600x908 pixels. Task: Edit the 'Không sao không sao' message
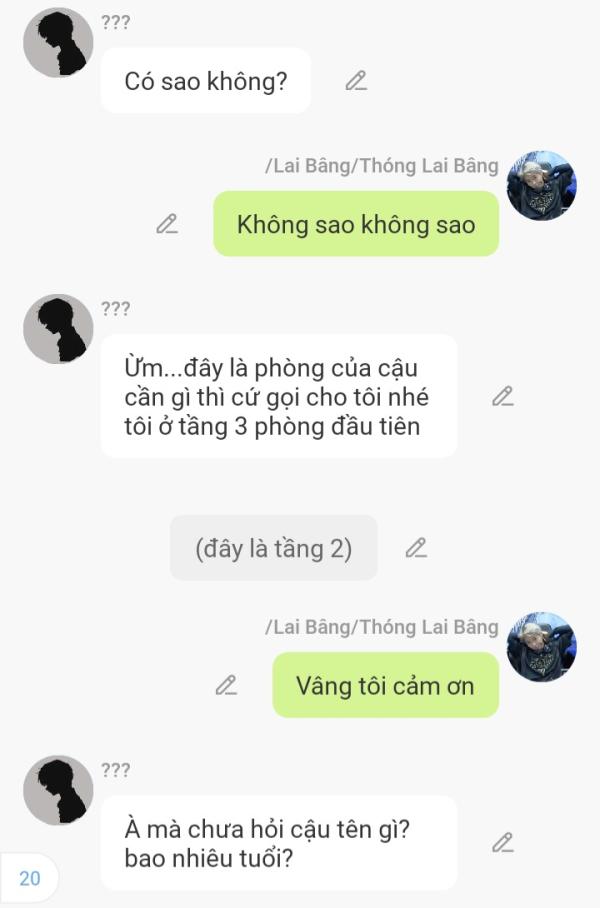click(x=167, y=224)
